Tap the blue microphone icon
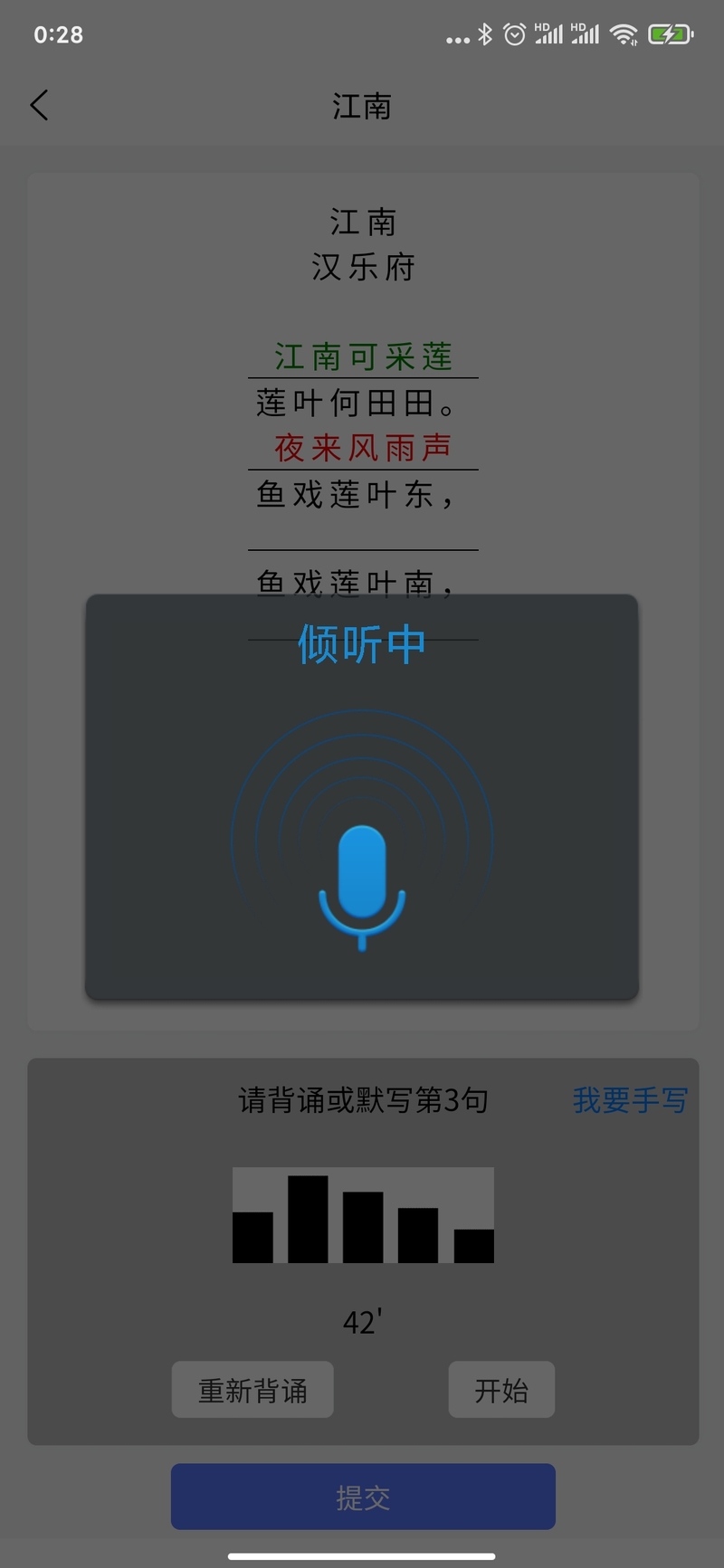The image size is (724, 1568). click(362, 887)
